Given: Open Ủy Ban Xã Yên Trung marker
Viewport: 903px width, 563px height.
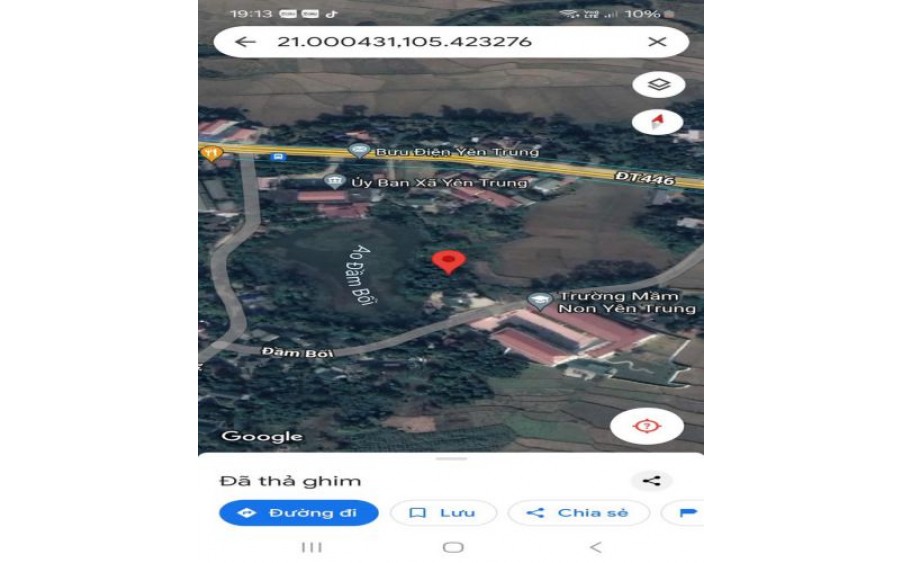Looking at the screenshot, I should coord(334,181).
